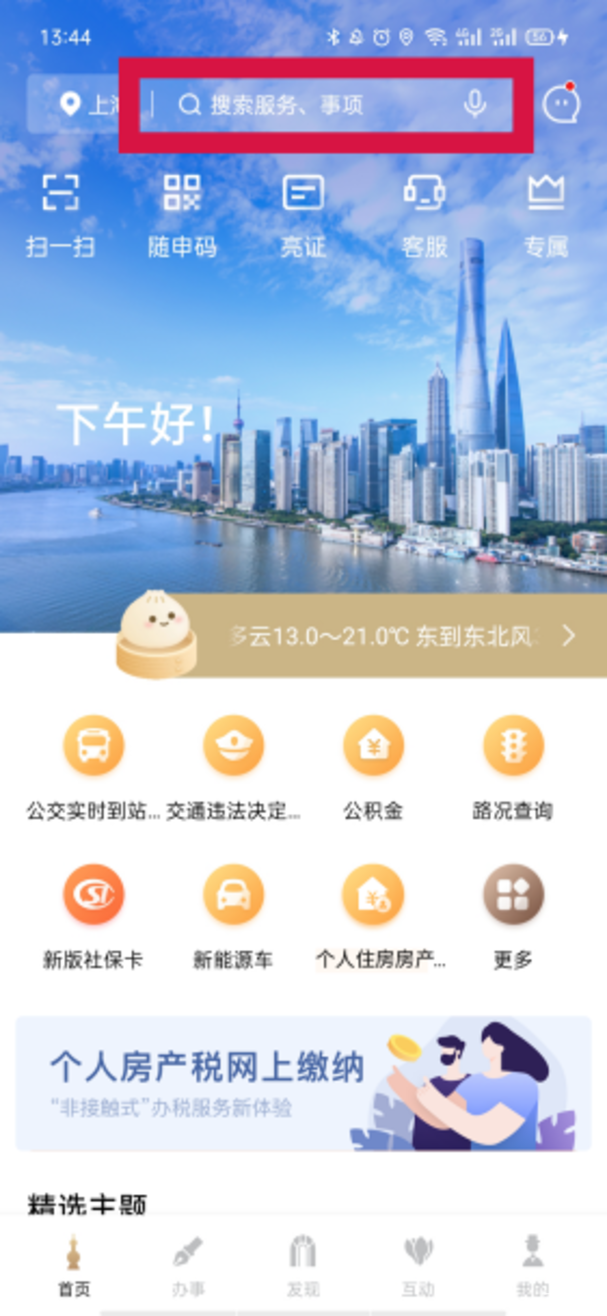This screenshot has width=607, height=1316.
Task: Open 路况查询 traffic conditions
Action: 513,768
